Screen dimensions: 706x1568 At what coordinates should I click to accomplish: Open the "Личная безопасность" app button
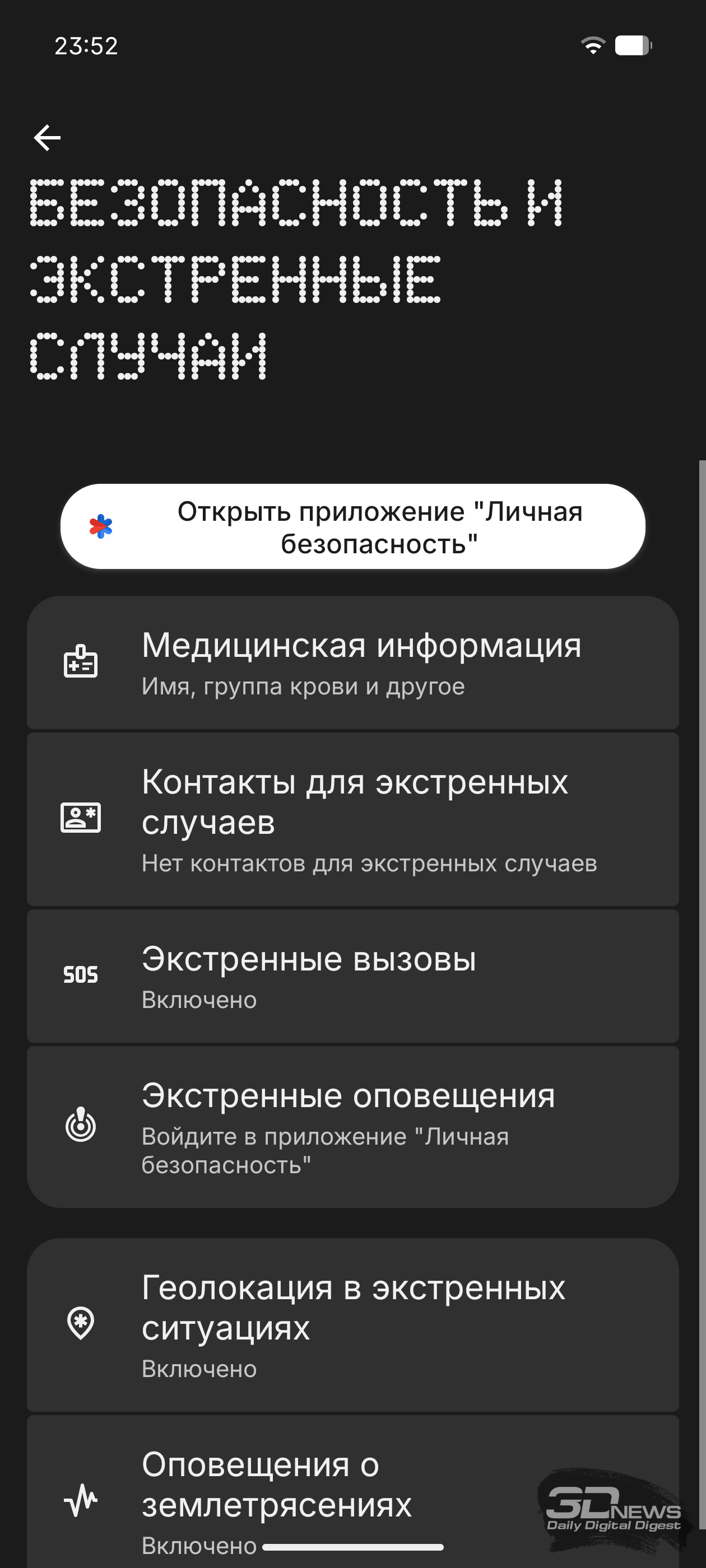tap(352, 526)
